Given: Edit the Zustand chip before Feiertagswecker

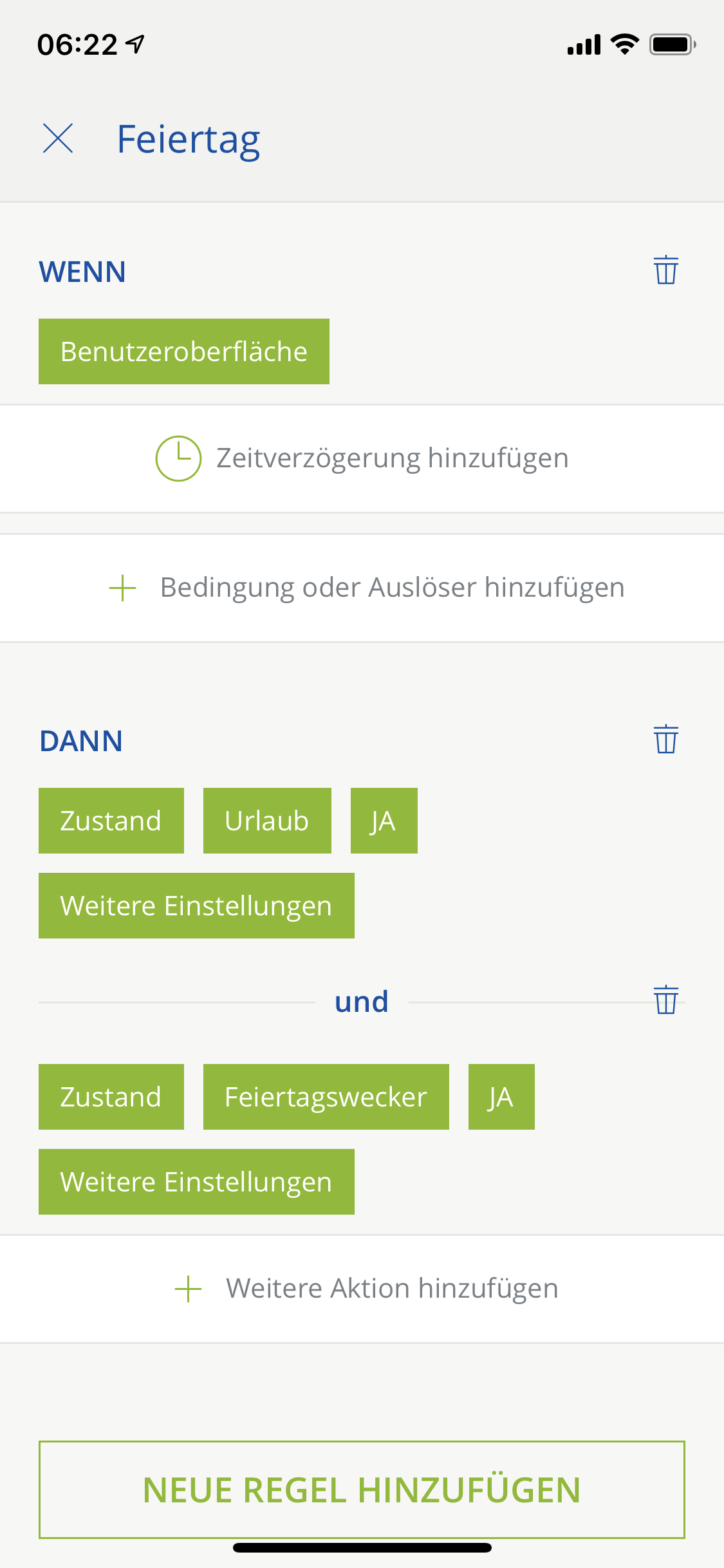Looking at the screenshot, I should [x=111, y=1097].
